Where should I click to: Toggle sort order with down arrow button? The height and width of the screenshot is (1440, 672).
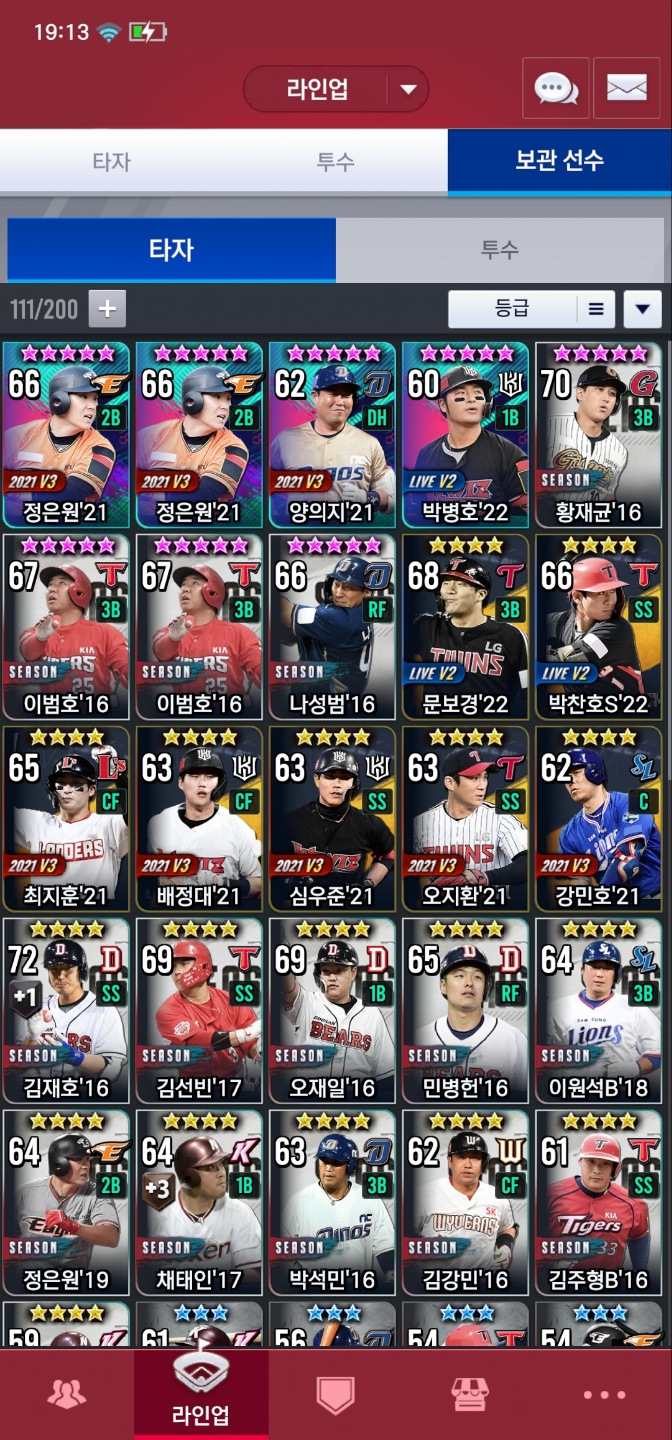point(642,309)
